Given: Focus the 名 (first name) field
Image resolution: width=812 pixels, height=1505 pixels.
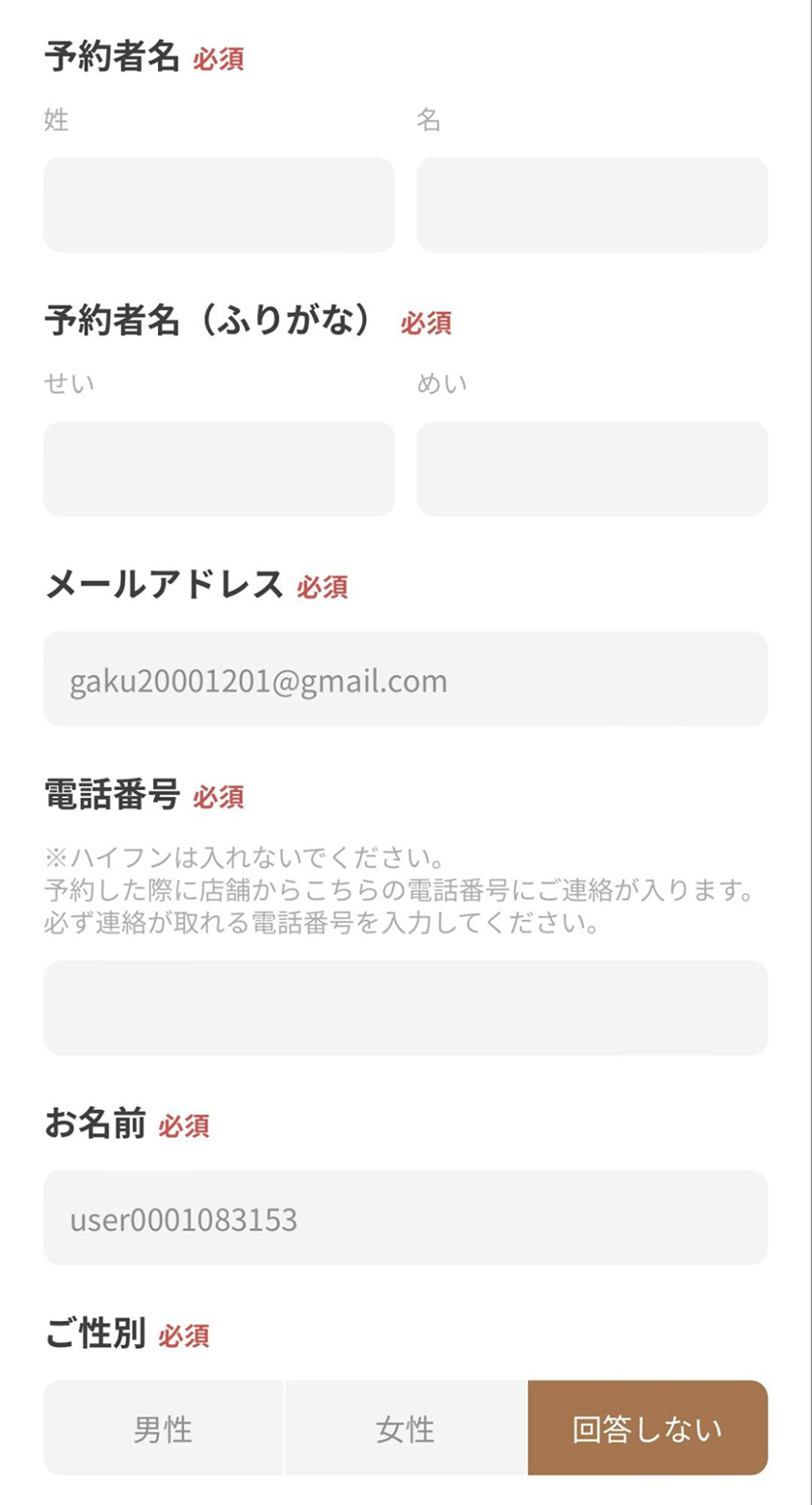Looking at the screenshot, I should tap(592, 204).
